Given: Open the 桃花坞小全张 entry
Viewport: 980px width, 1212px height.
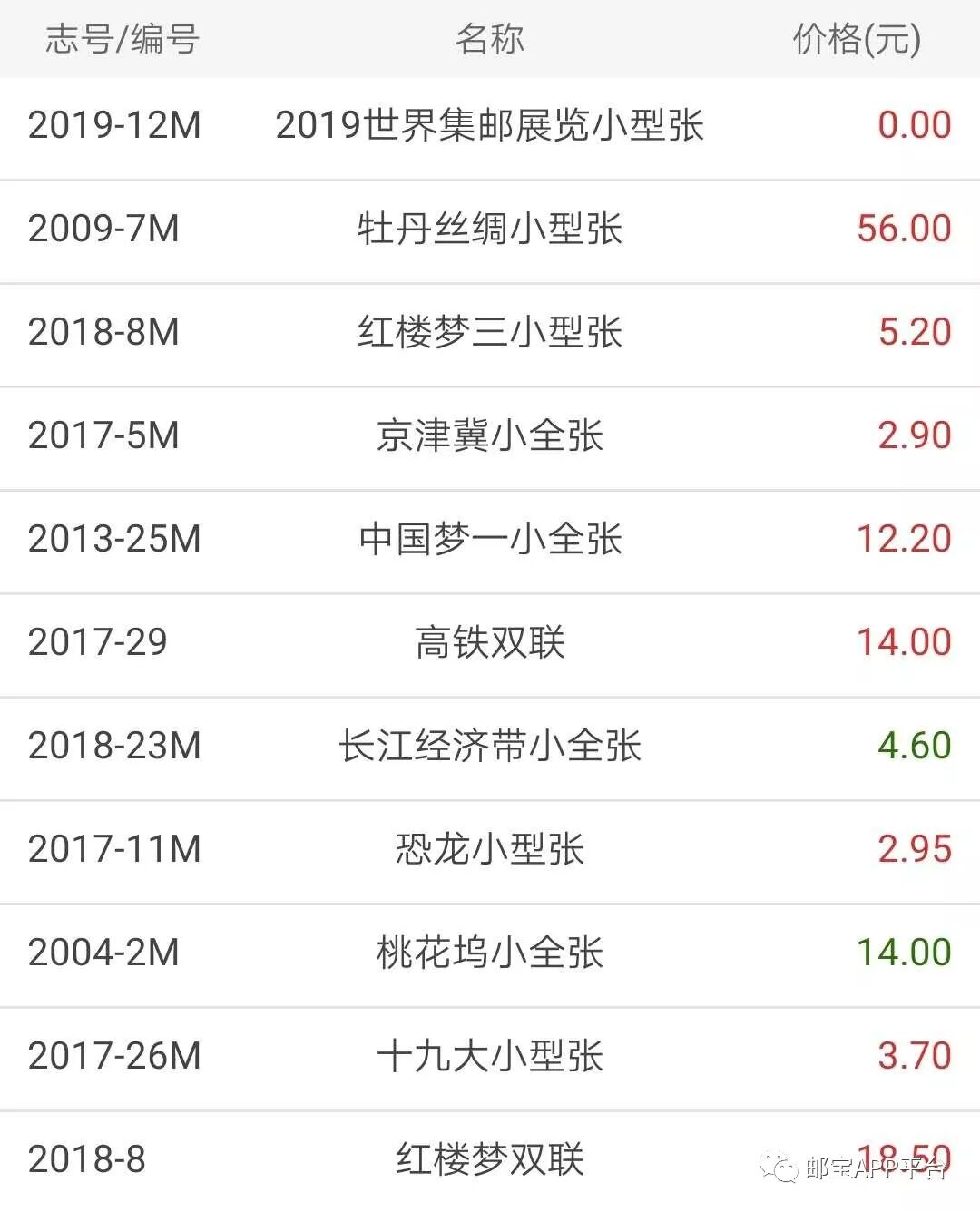Looking at the screenshot, I should pos(490,953).
